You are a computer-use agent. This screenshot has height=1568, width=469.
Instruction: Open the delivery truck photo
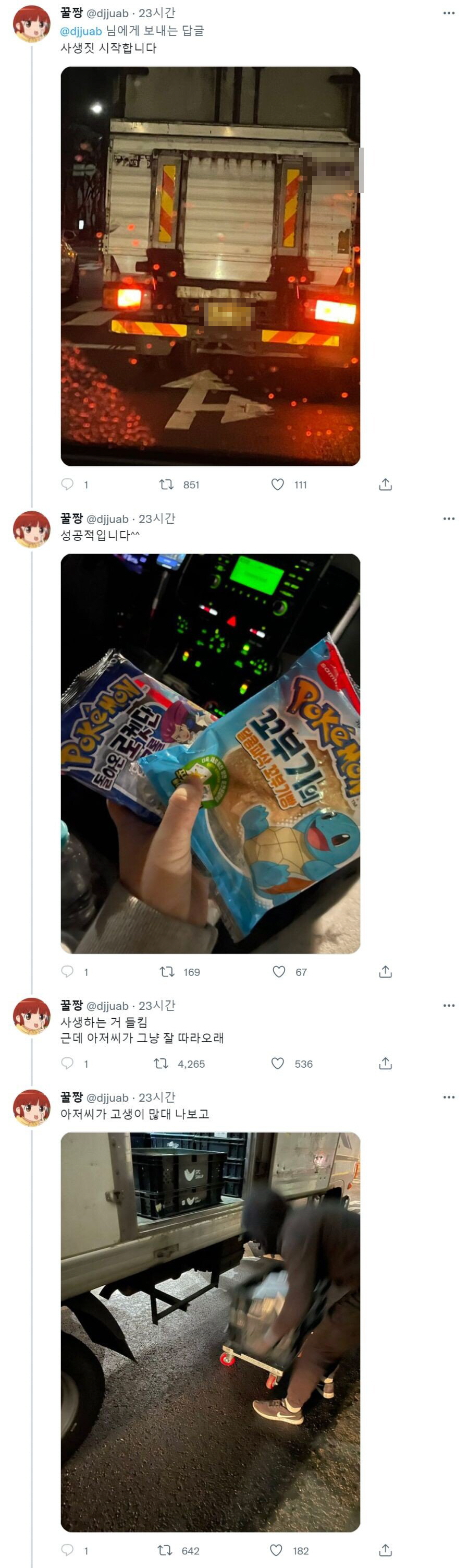210,266
